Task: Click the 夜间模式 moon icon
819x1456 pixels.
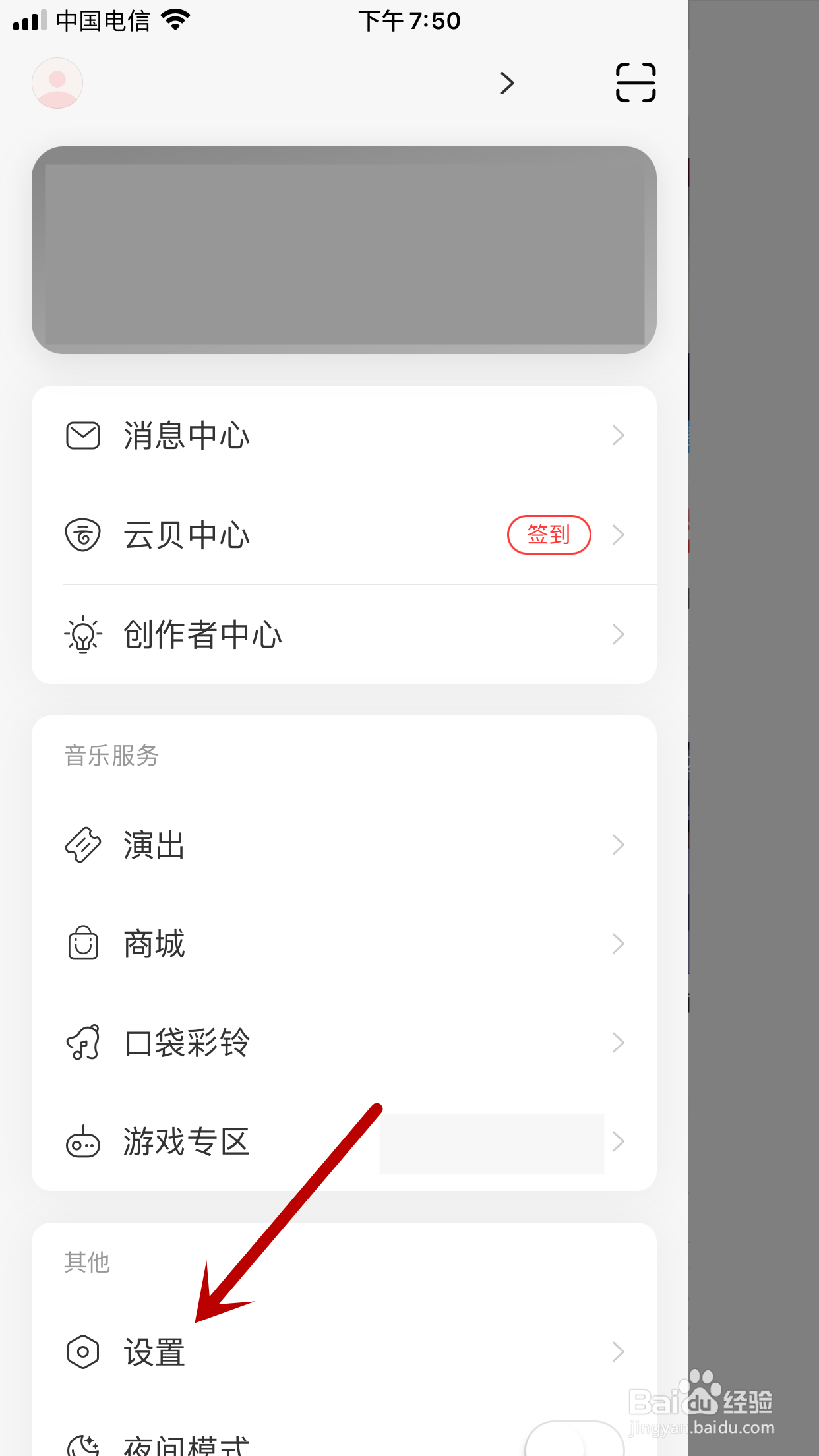Action: [x=82, y=1444]
